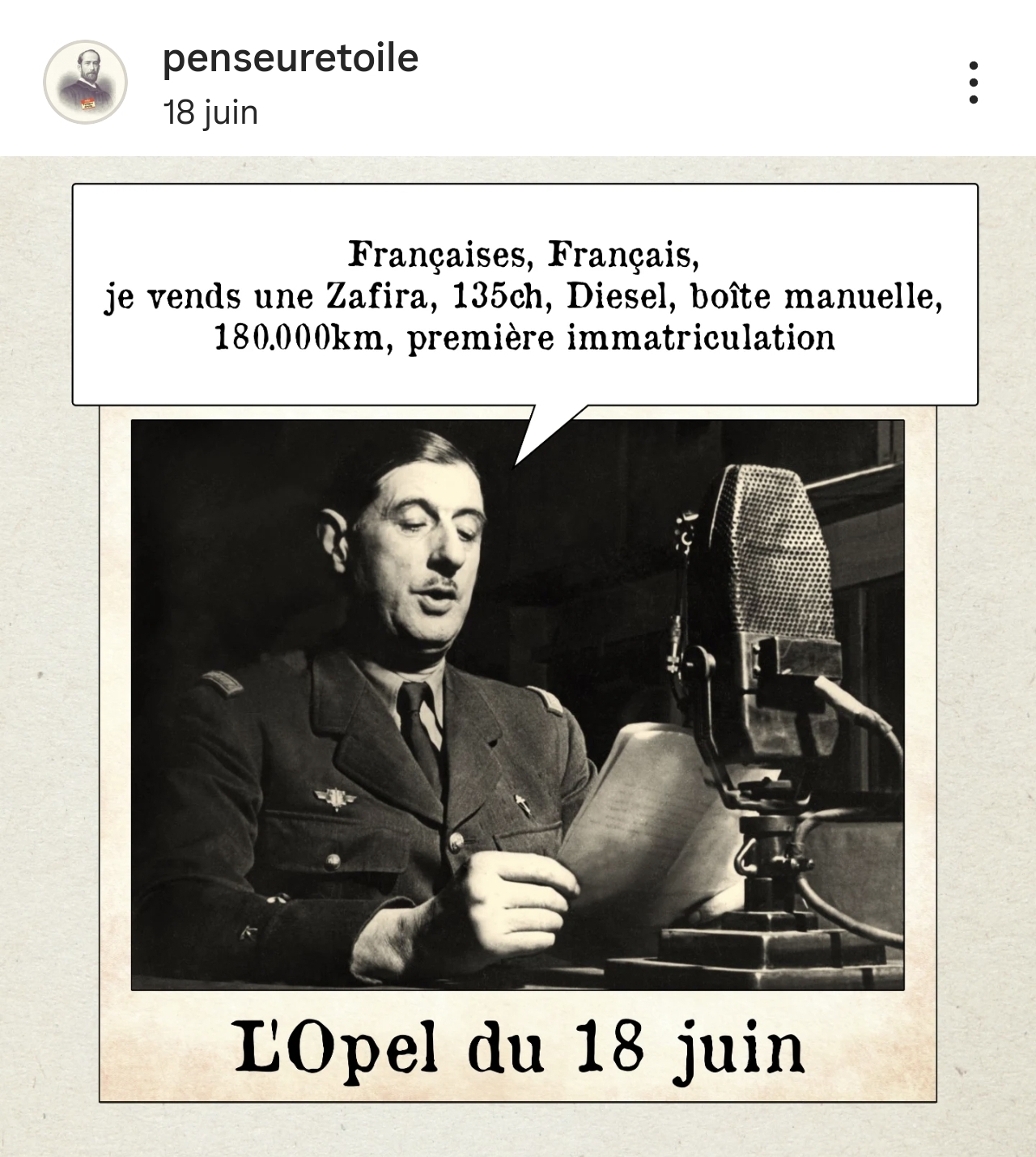Open the post's overflow menu
This screenshot has height=1157, width=1036.
[x=973, y=83]
